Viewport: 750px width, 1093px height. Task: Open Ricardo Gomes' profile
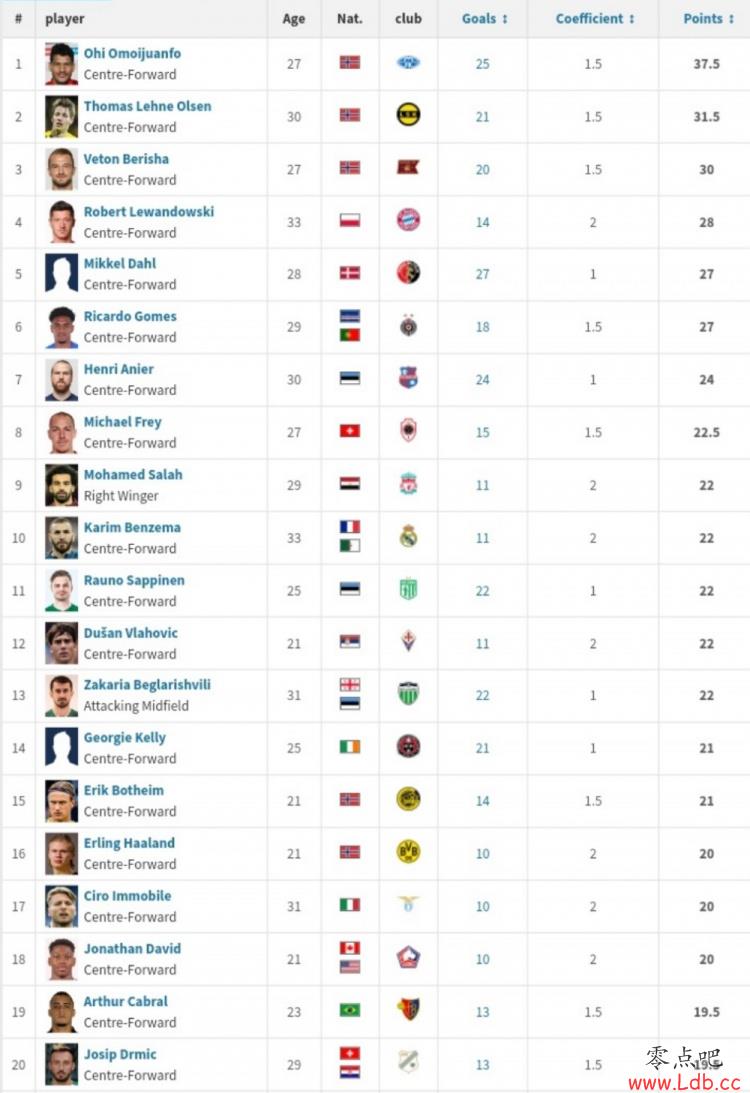pyautogui.click(x=130, y=316)
